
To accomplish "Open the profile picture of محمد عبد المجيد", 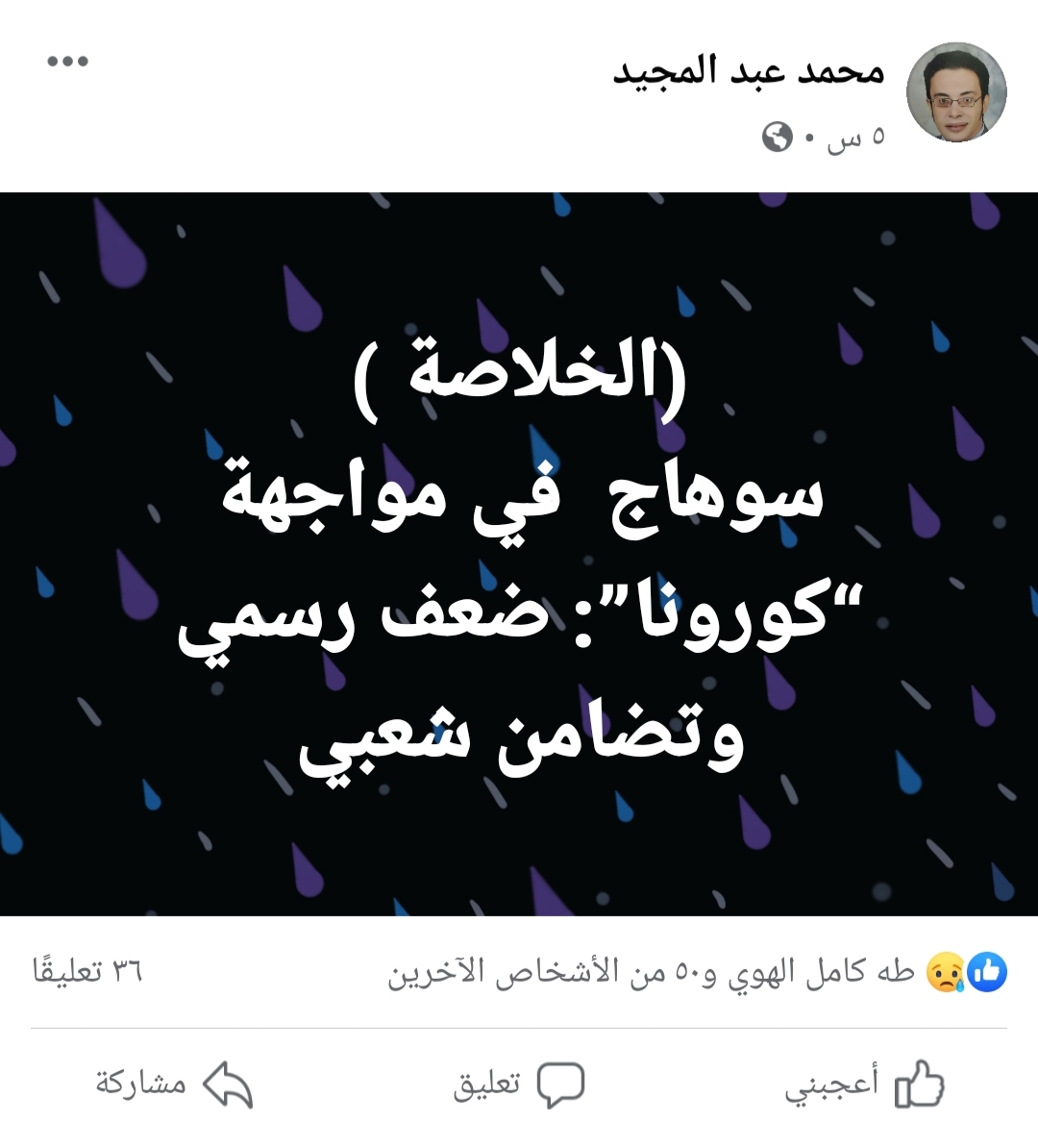I will point(956,89).
